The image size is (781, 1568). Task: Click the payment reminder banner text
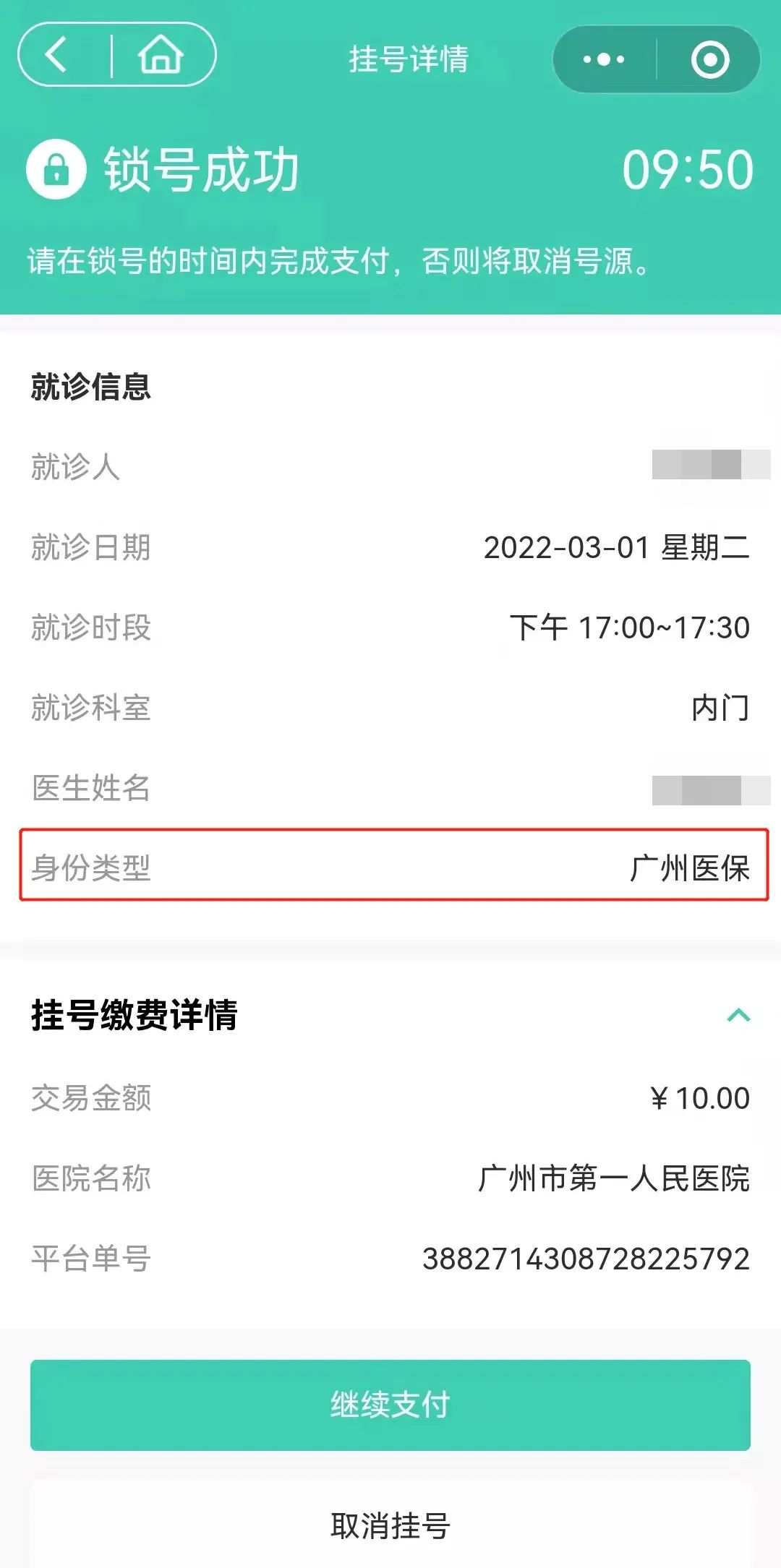tap(338, 264)
